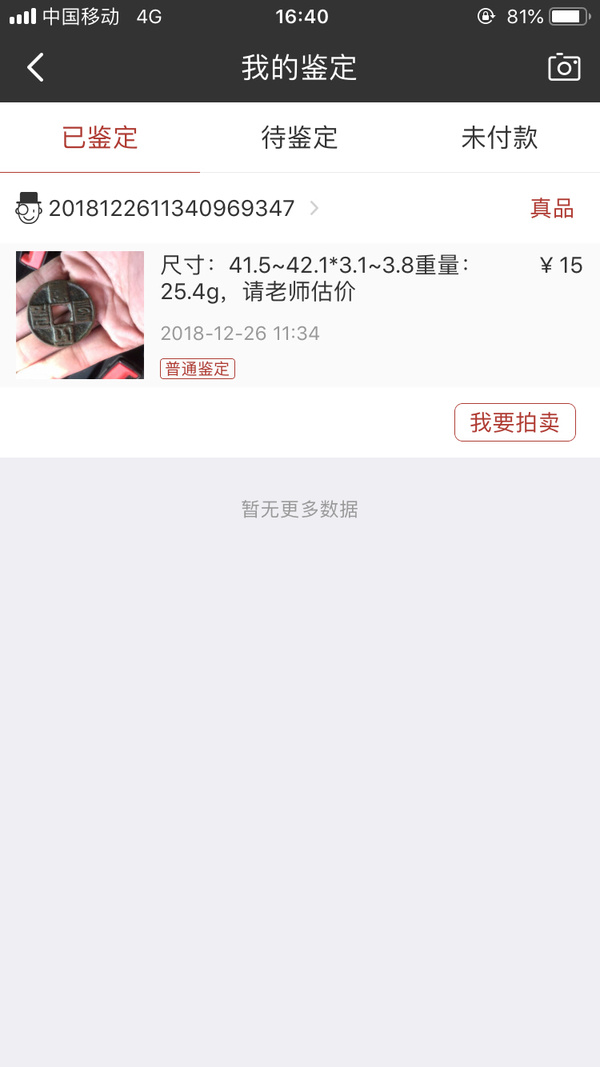
Task: Open the camera icon in the header
Action: coord(564,67)
